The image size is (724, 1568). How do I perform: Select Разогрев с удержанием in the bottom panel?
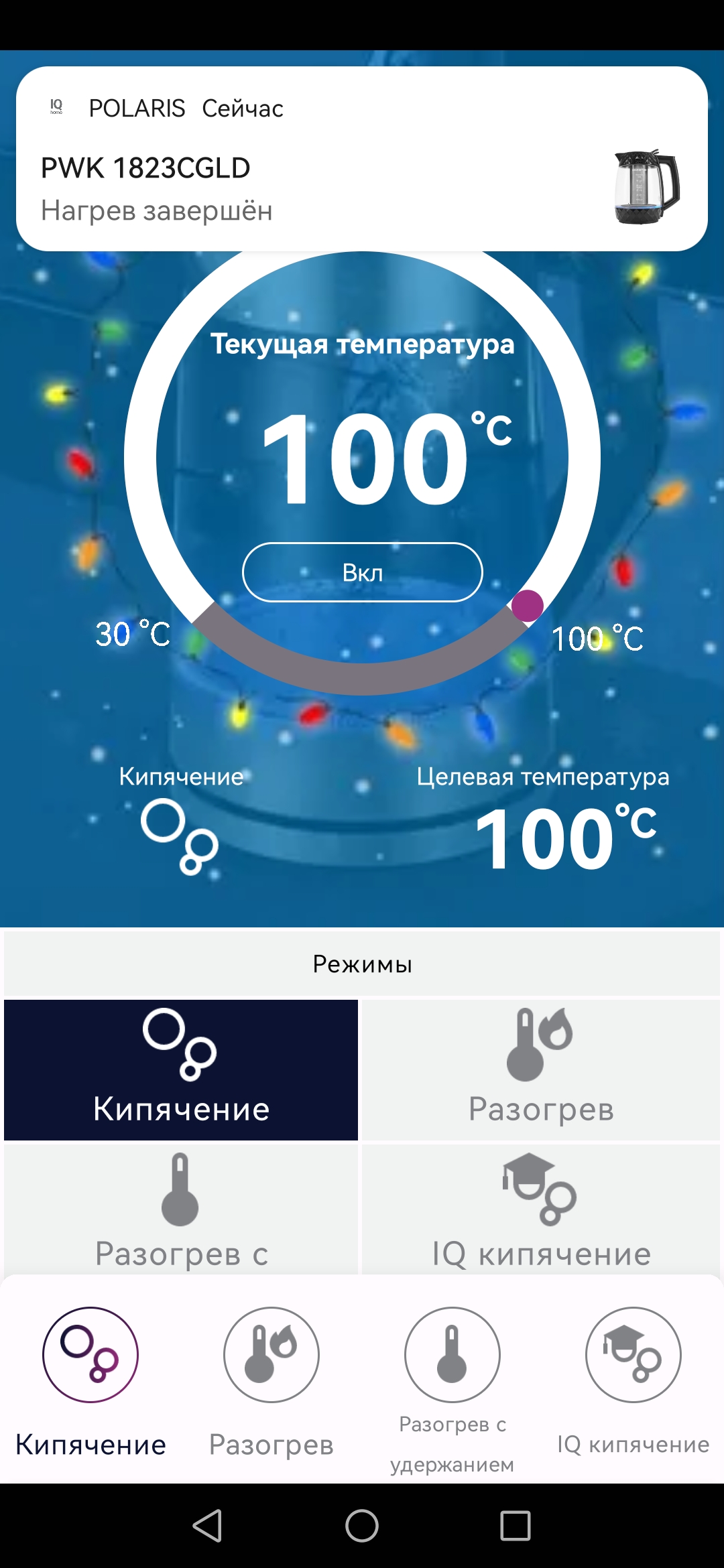click(452, 1355)
